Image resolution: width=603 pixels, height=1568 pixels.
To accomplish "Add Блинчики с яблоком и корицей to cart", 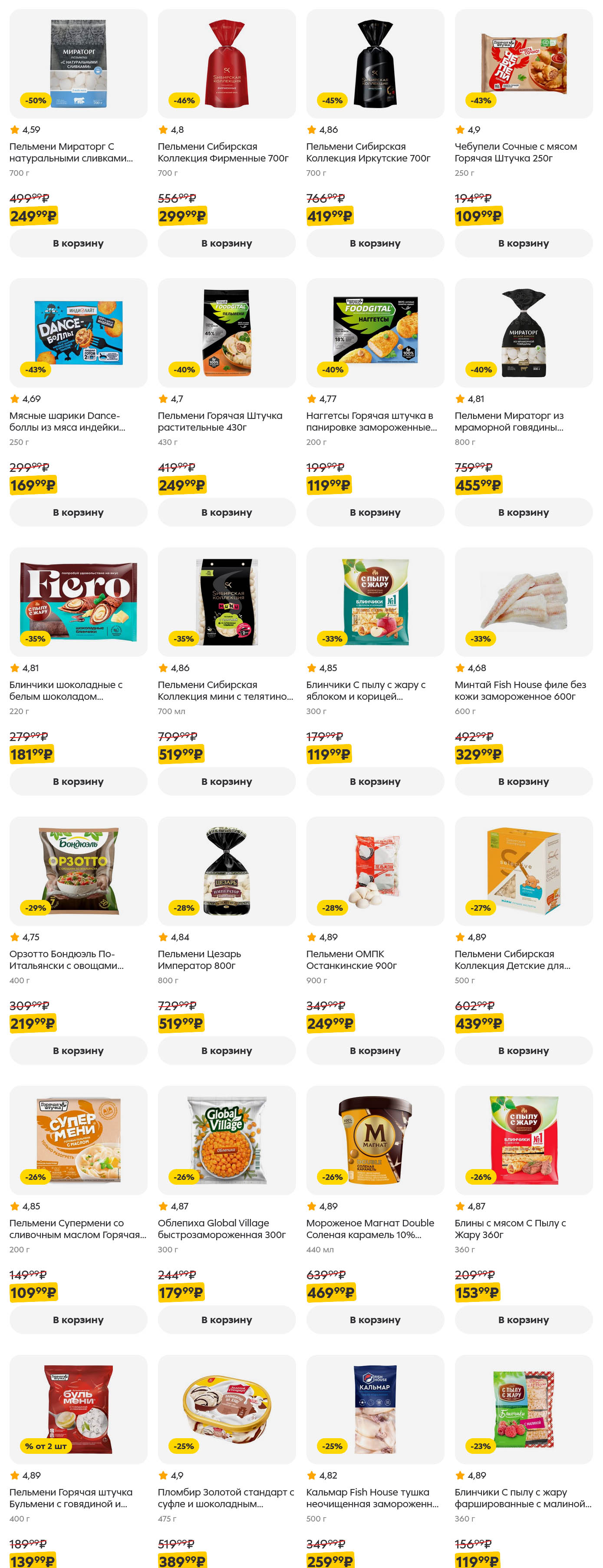I will pyautogui.click(x=375, y=781).
